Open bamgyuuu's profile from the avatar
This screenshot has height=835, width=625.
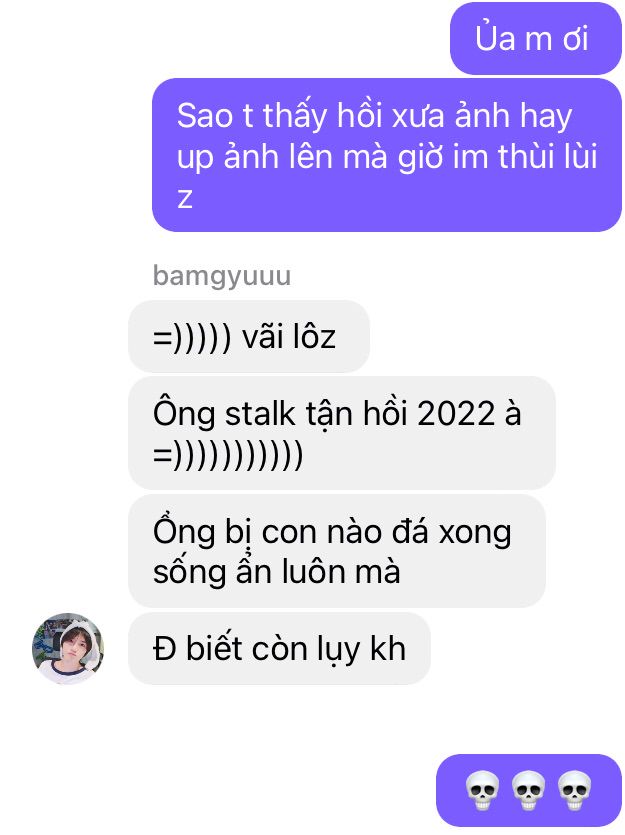click(x=68, y=648)
